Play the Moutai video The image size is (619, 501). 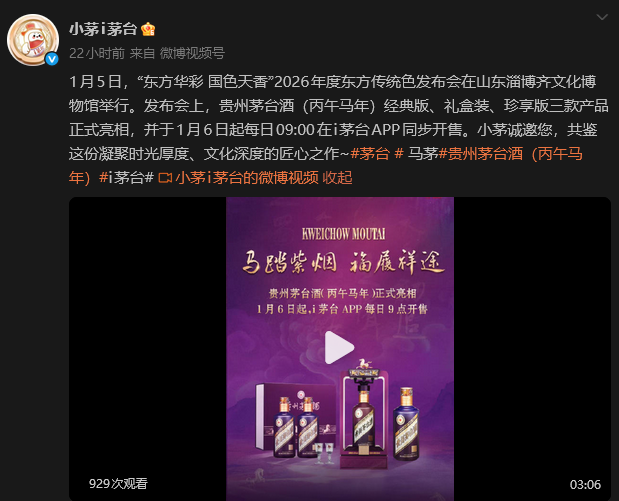point(339,348)
